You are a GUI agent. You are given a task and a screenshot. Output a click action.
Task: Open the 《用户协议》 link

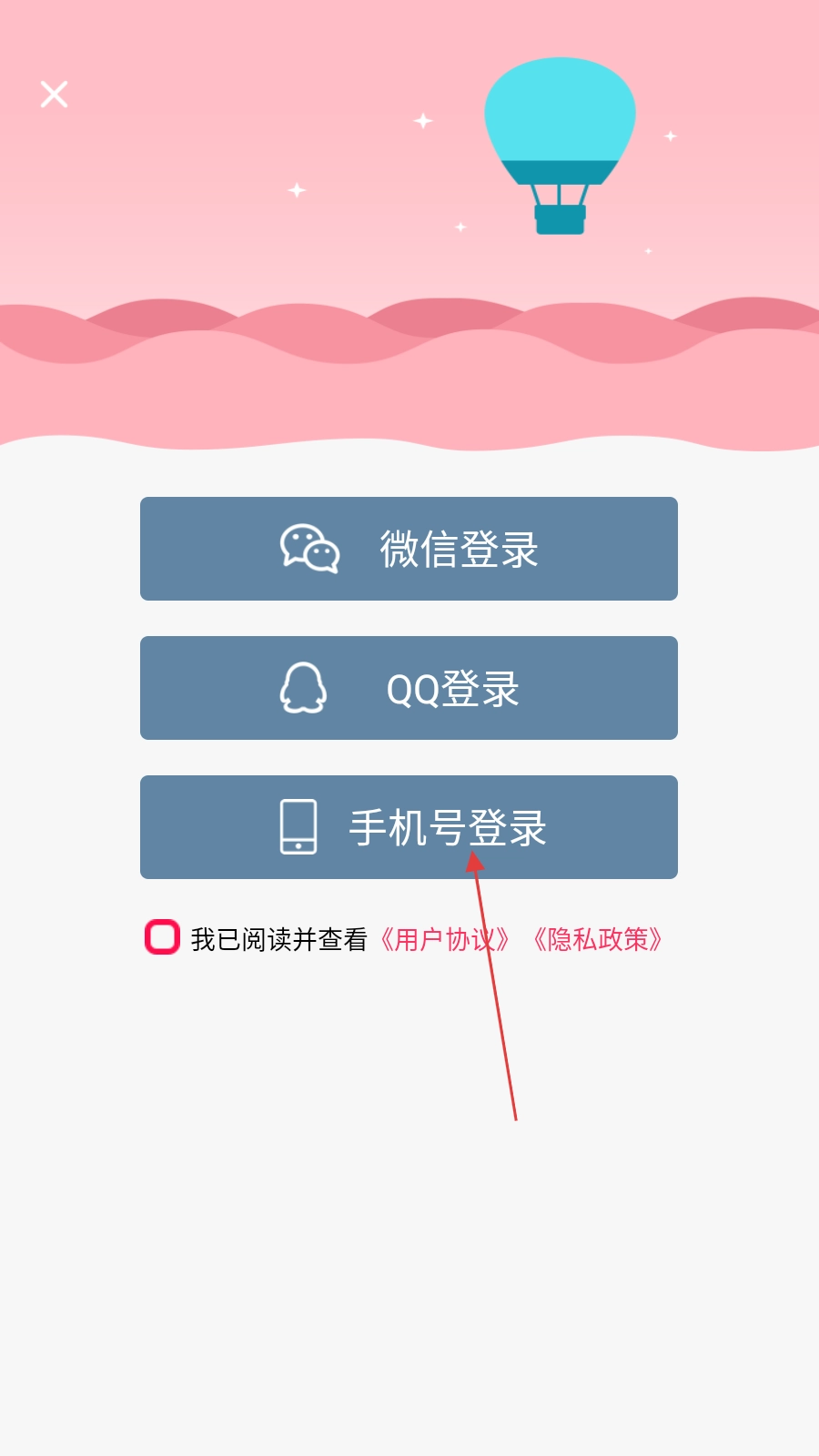coord(444,939)
